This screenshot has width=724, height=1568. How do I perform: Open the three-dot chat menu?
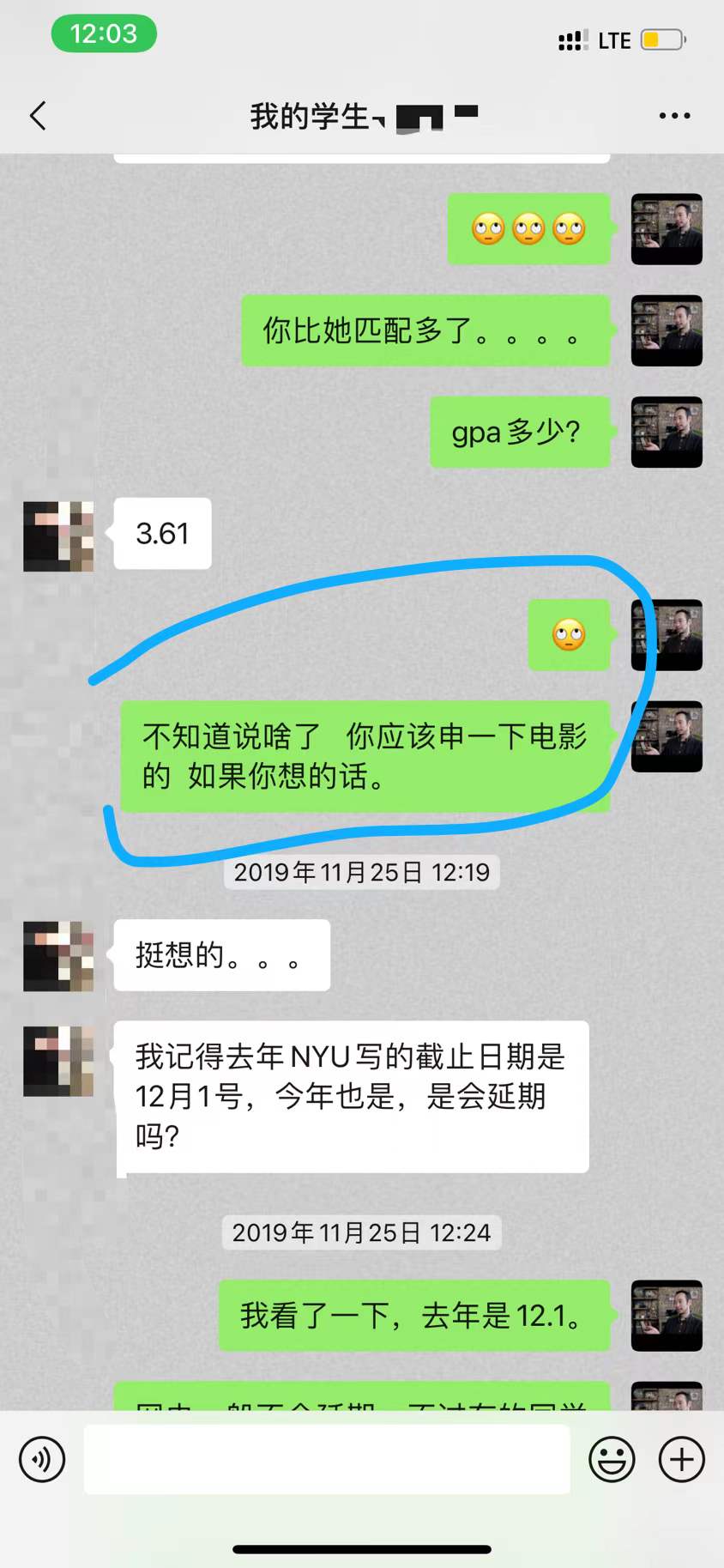click(x=674, y=116)
